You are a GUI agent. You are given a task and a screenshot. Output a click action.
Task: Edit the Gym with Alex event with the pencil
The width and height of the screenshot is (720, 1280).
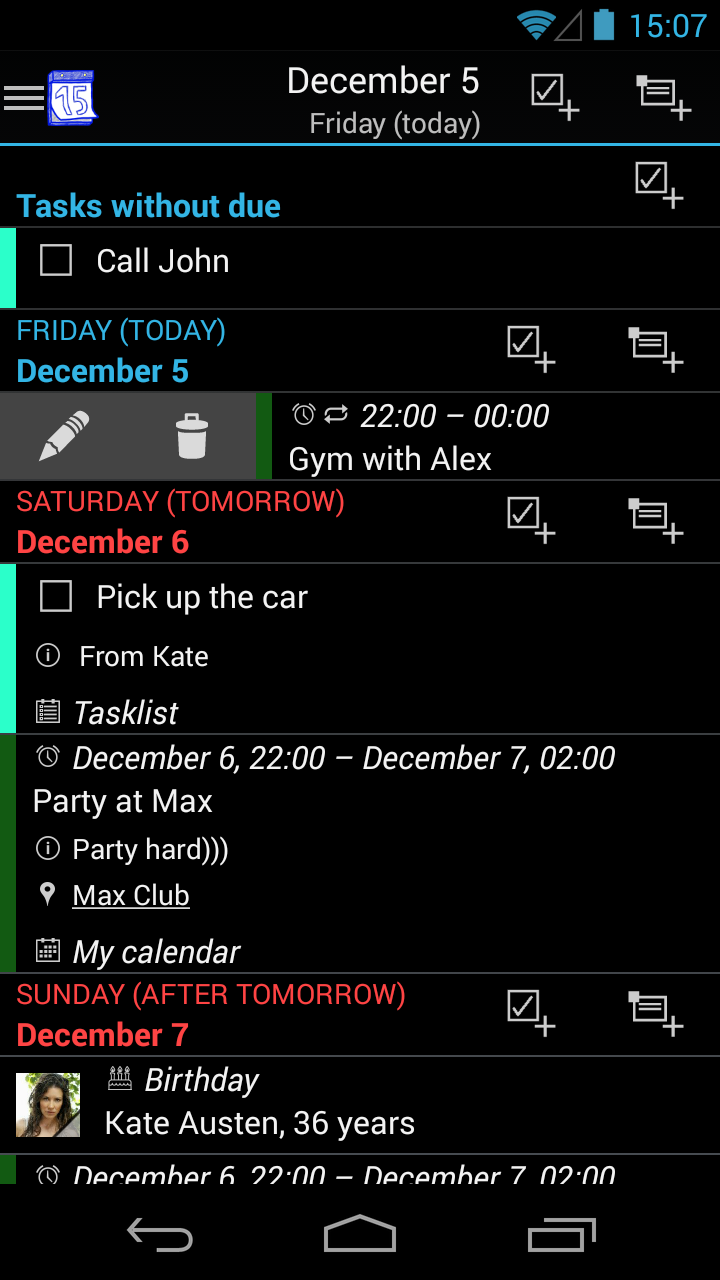tap(65, 435)
